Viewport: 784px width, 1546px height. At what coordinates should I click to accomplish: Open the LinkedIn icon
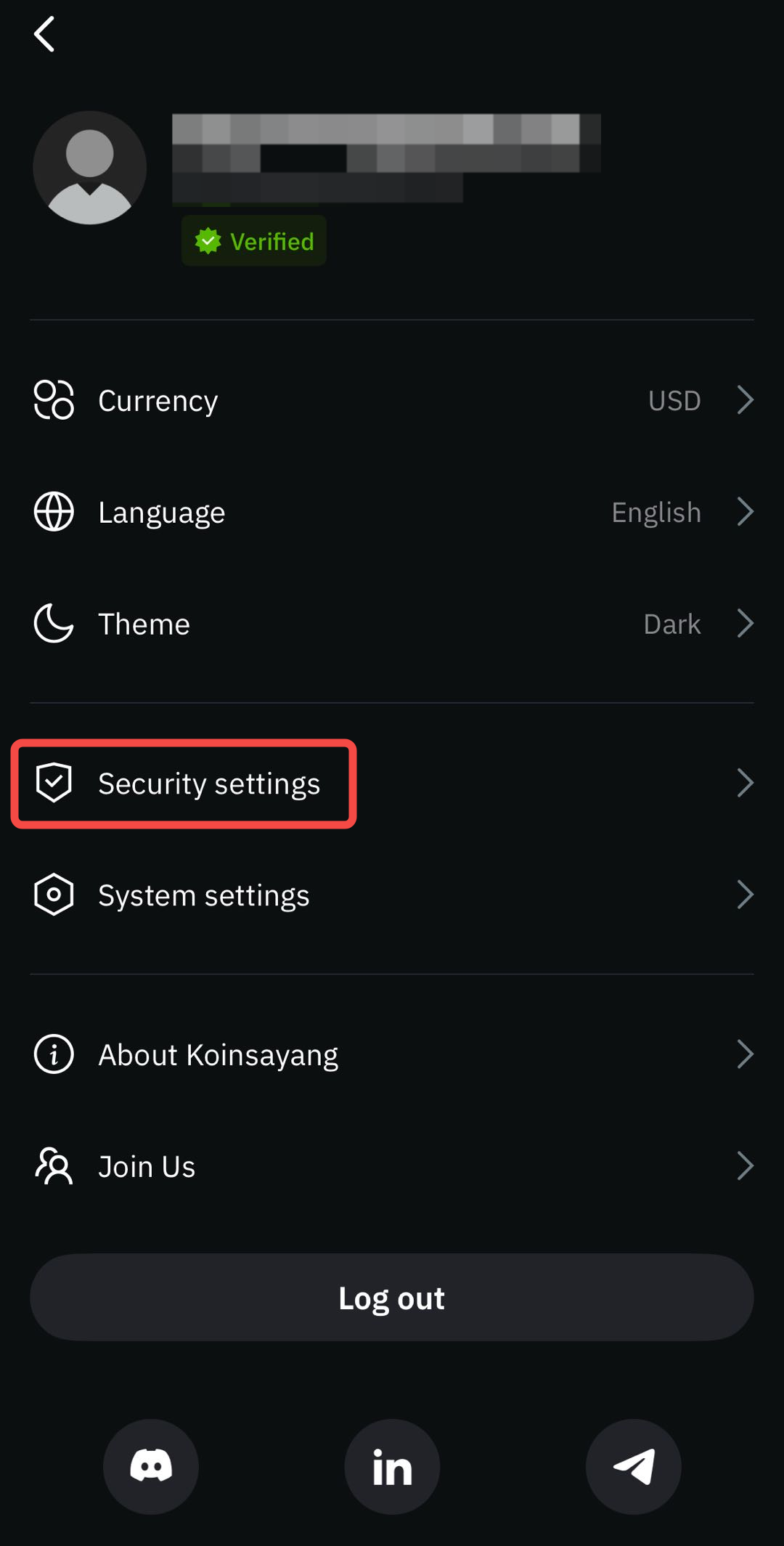392,1466
